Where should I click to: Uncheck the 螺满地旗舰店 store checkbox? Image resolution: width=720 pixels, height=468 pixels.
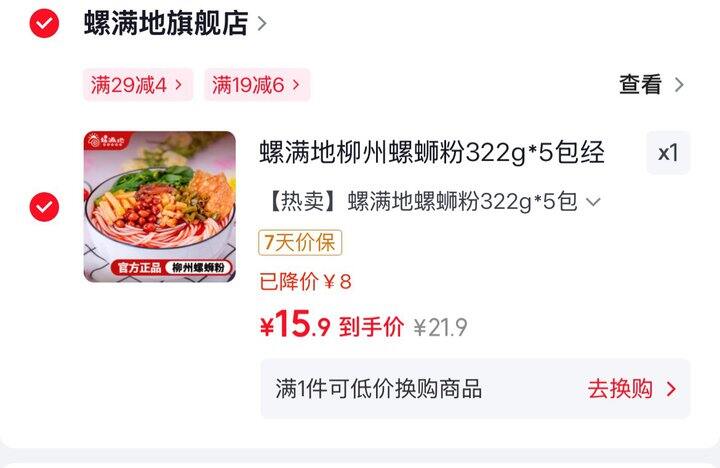44,24
